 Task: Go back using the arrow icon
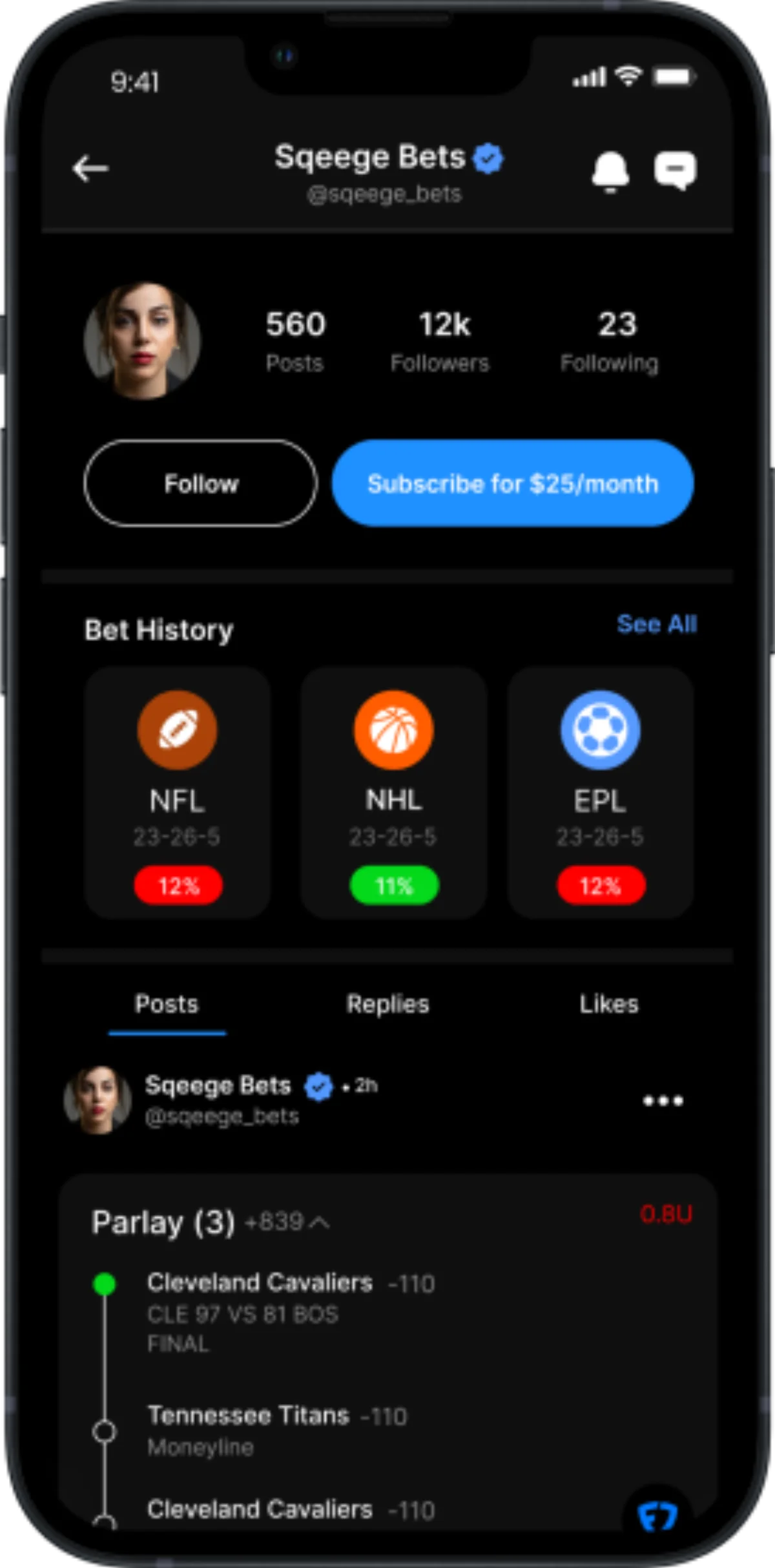pos(91,169)
